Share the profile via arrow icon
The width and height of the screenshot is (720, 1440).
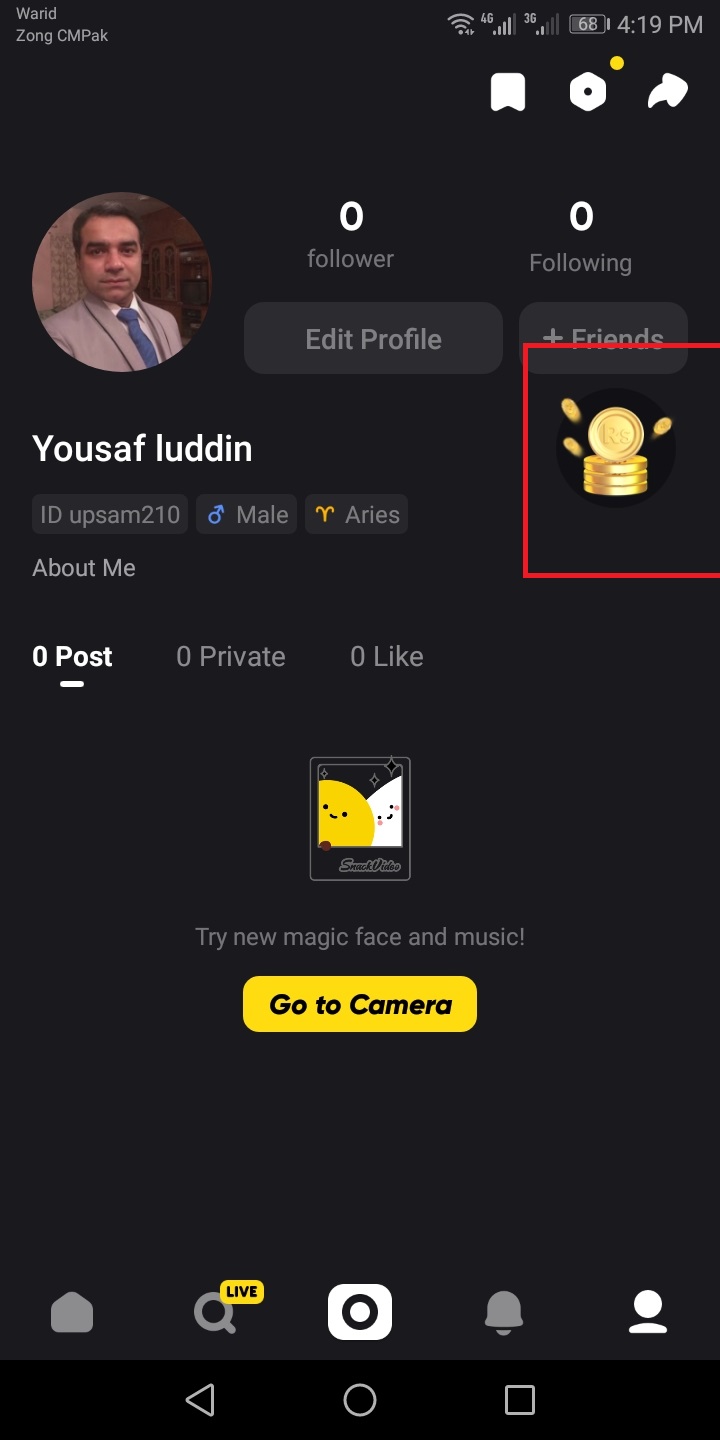pos(667,92)
